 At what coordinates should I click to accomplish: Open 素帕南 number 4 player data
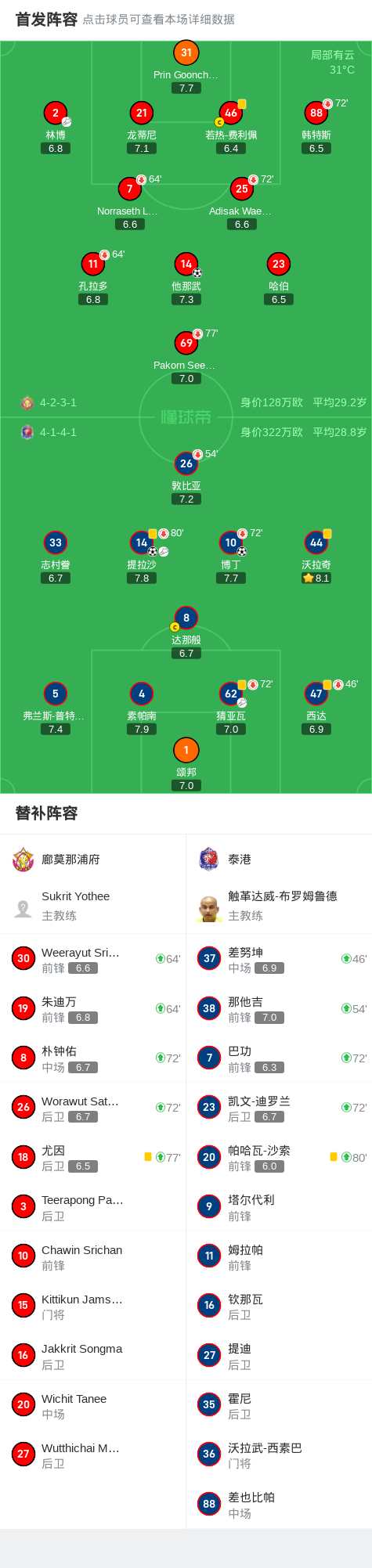click(142, 708)
